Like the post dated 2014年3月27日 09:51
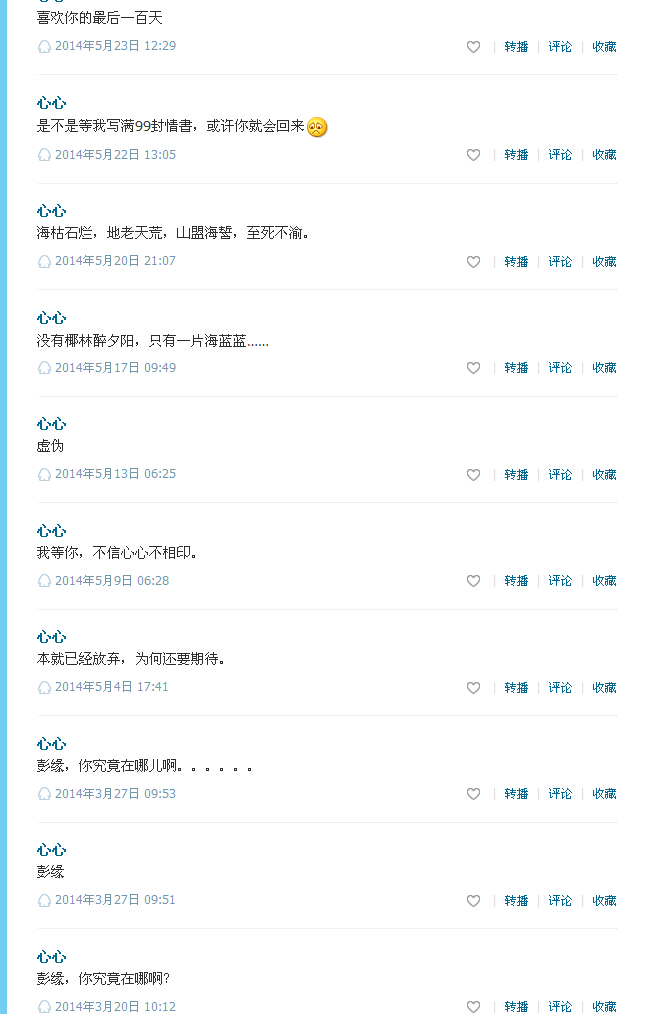This screenshot has width=646, height=1014. click(473, 901)
